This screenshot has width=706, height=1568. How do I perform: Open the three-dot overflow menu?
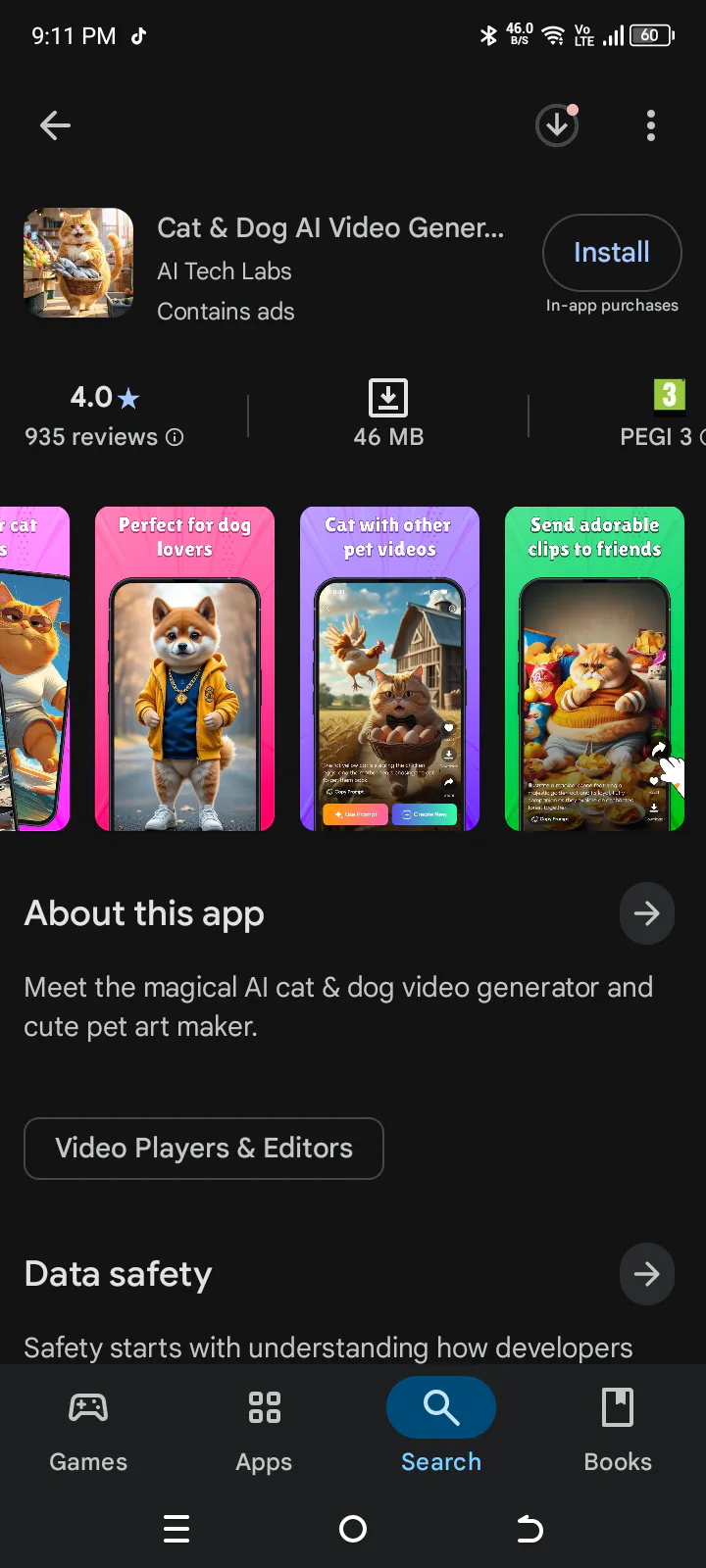[x=651, y=125]
